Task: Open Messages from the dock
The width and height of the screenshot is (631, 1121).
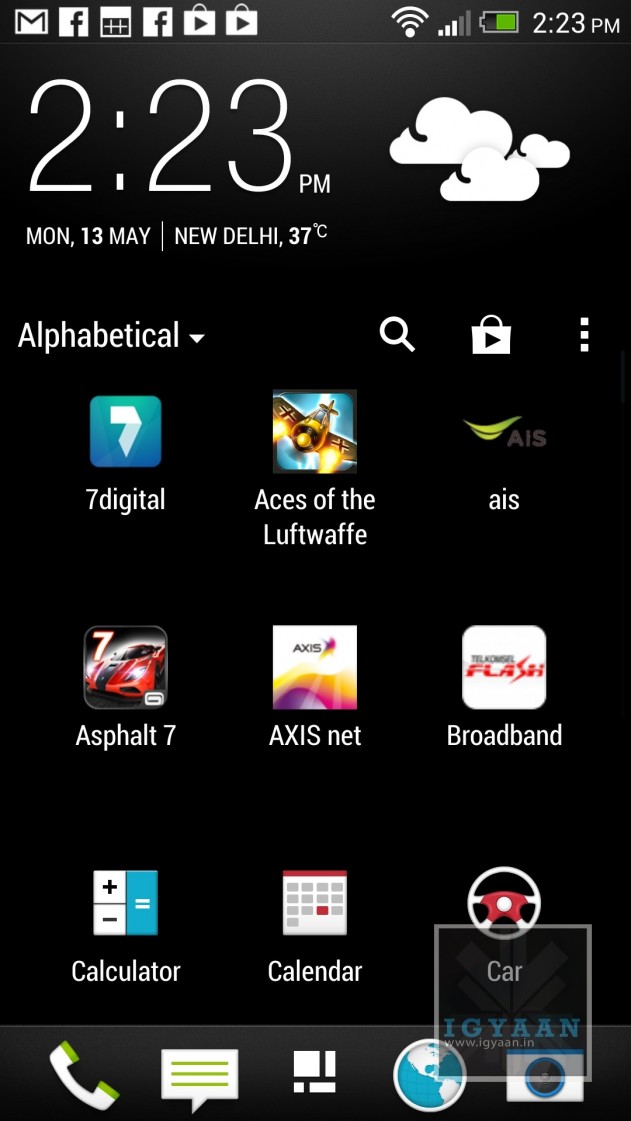Action: 200,1077
